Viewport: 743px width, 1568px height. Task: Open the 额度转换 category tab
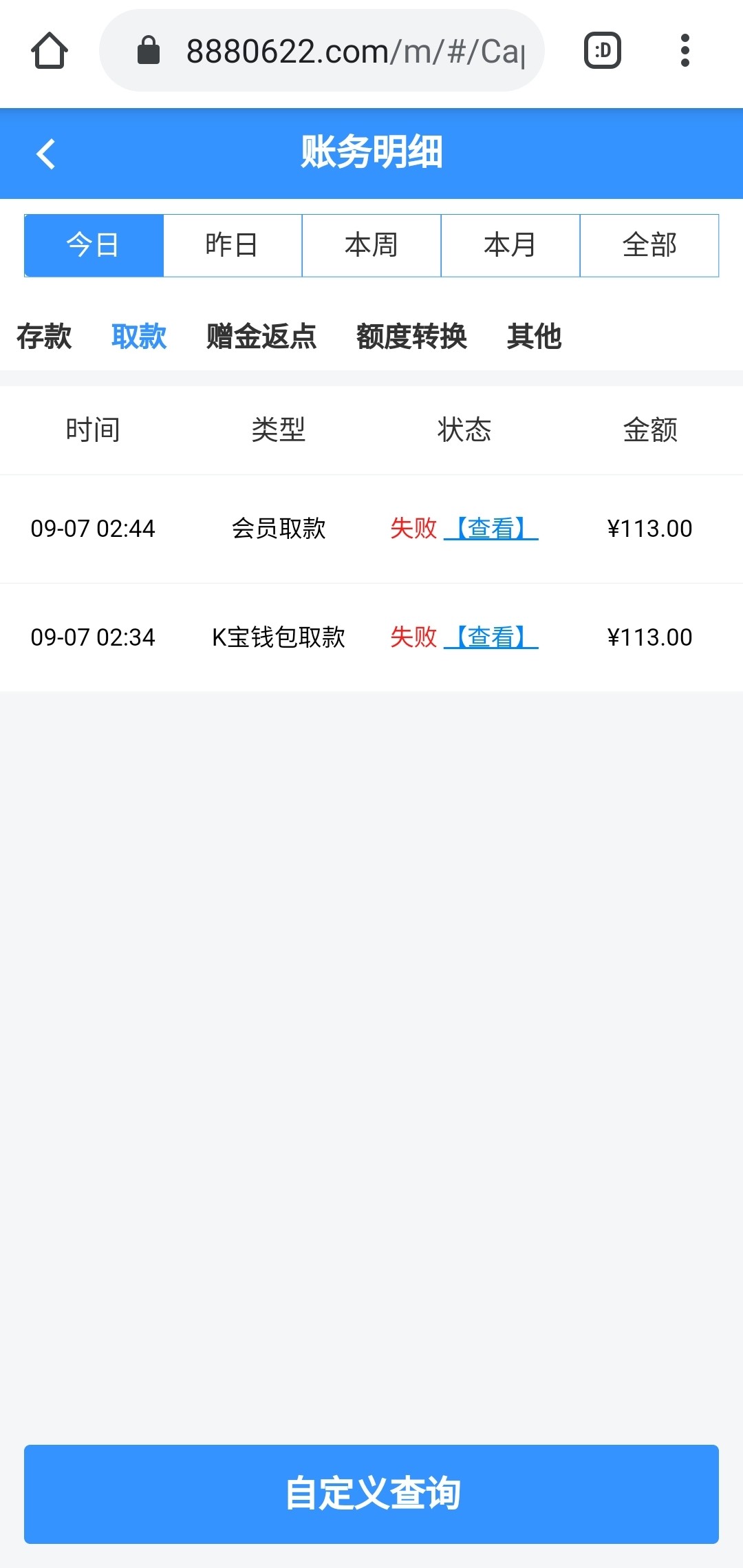[x=411, y=337]
